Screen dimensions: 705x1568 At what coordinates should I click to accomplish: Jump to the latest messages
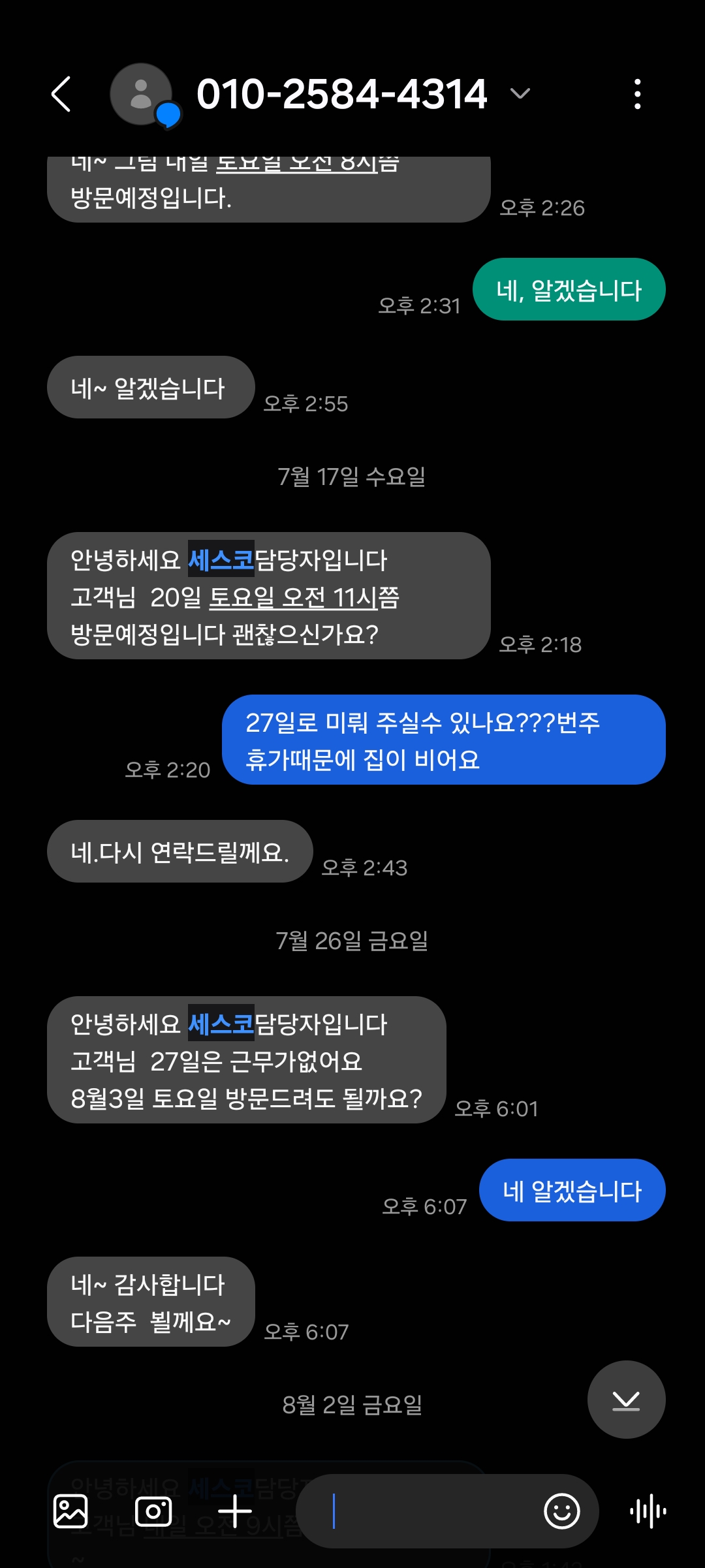pos(626,1400)
